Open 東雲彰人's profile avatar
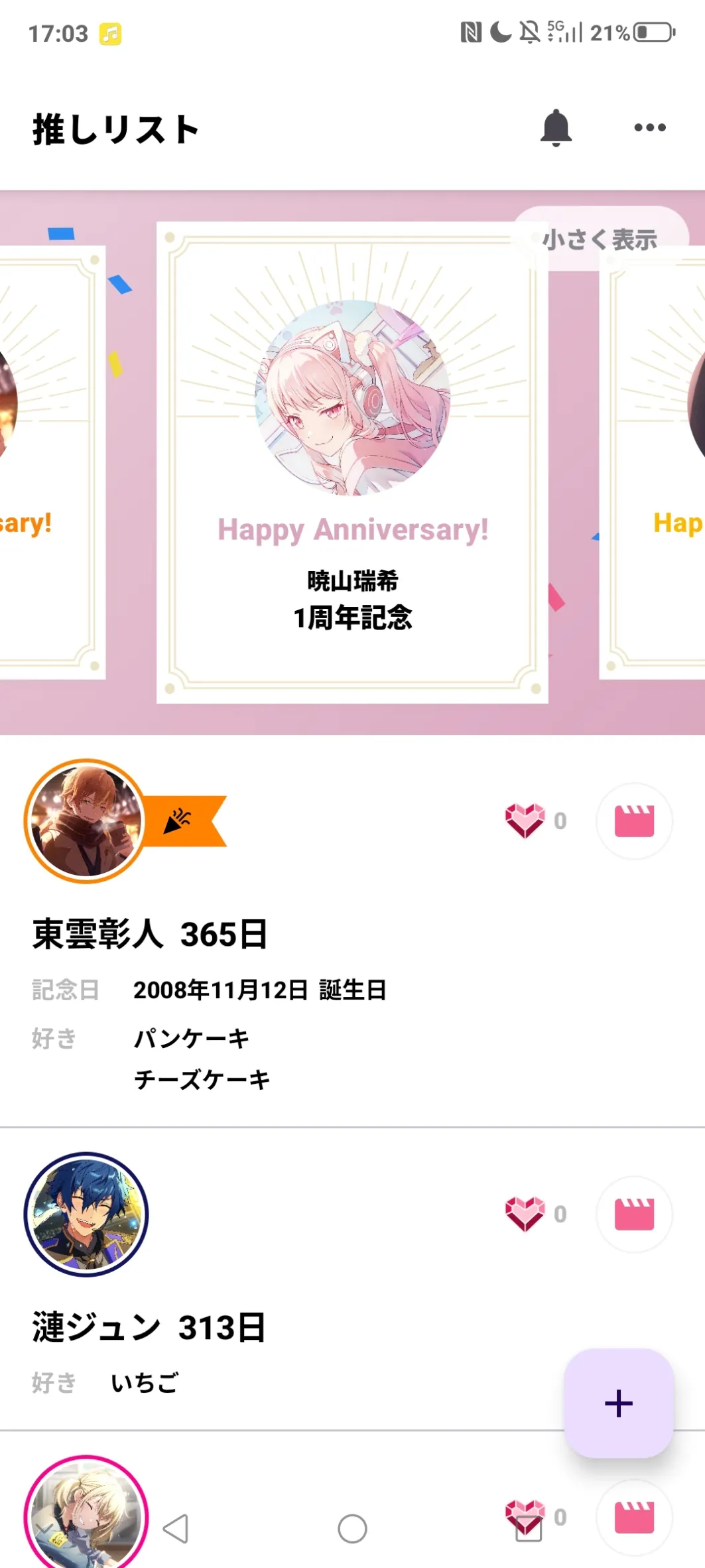Screen dimensions: 705x1568 tap(86, 821)
